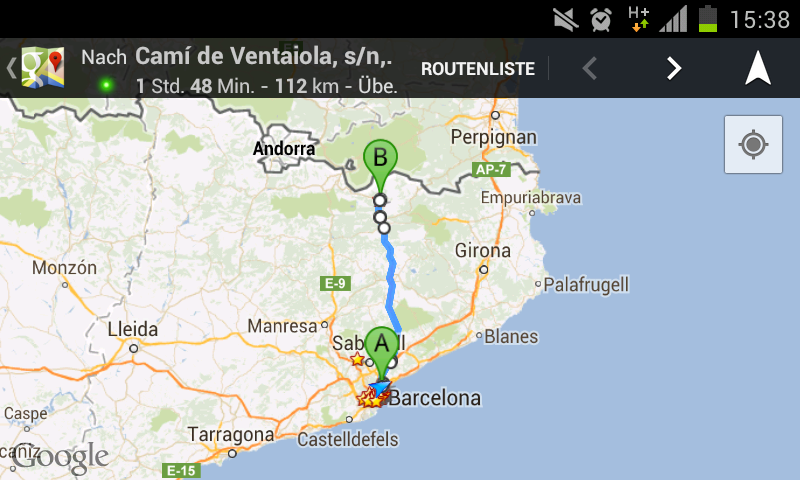Open the ROUTENLISTE directions list
This screenshot has width=800, height=480.
pos(478,69)
